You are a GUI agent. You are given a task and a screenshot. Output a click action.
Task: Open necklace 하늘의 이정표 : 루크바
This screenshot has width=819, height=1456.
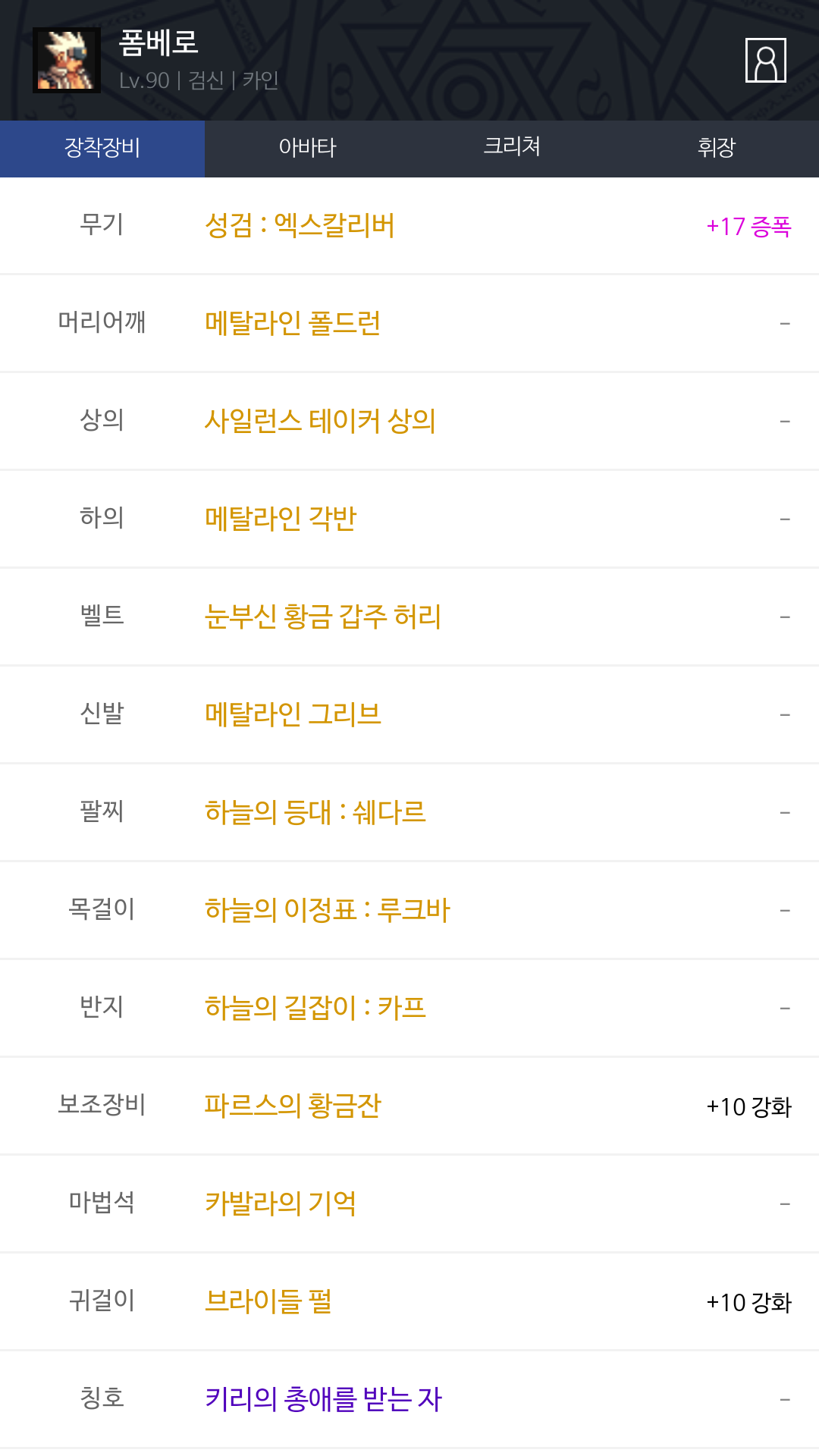pos(328,910)
